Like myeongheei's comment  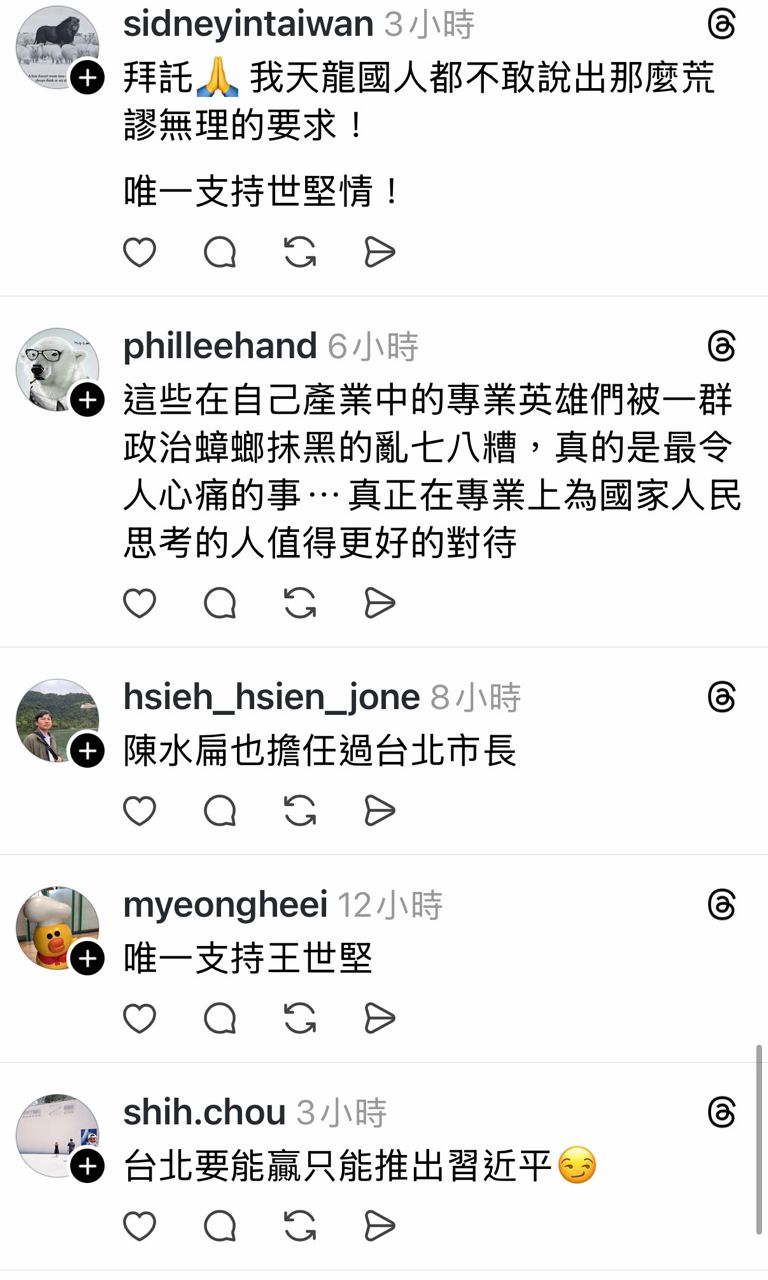[x=140, y=1018]
